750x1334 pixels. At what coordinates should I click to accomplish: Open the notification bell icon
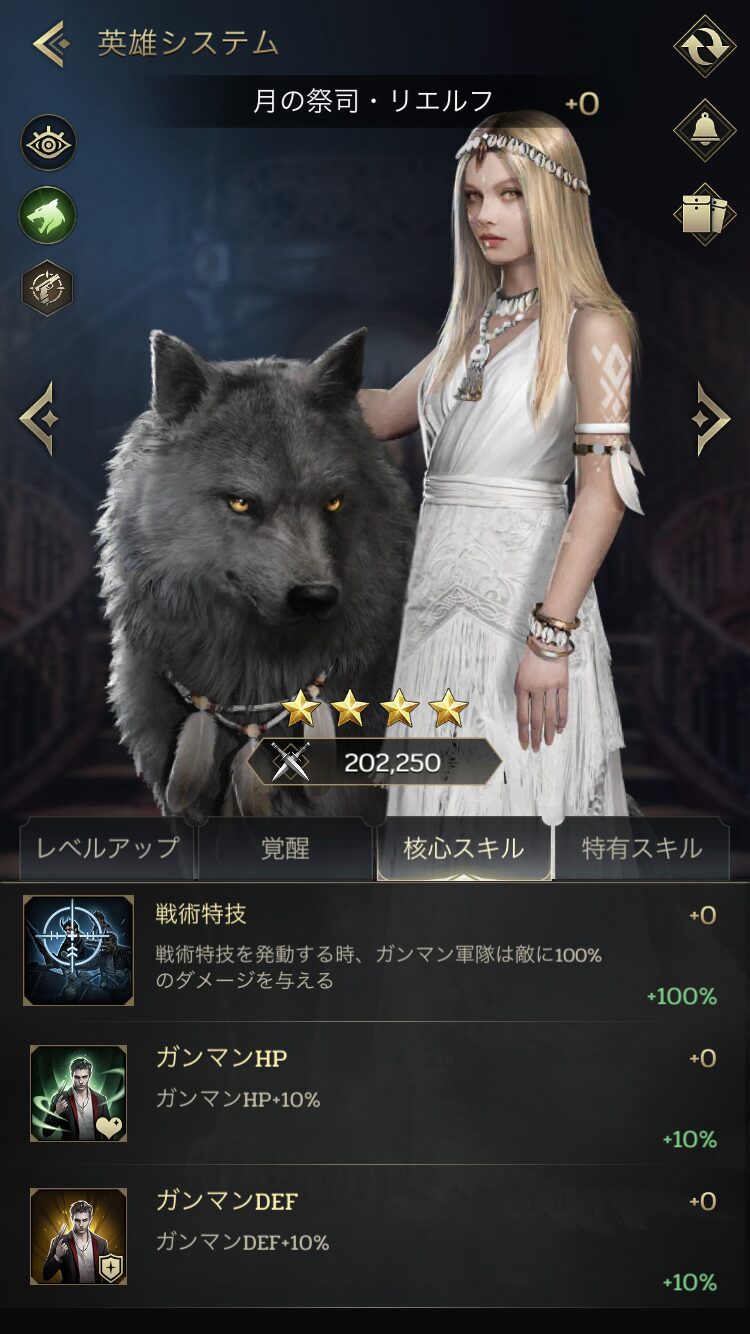[x=705, y=130]
